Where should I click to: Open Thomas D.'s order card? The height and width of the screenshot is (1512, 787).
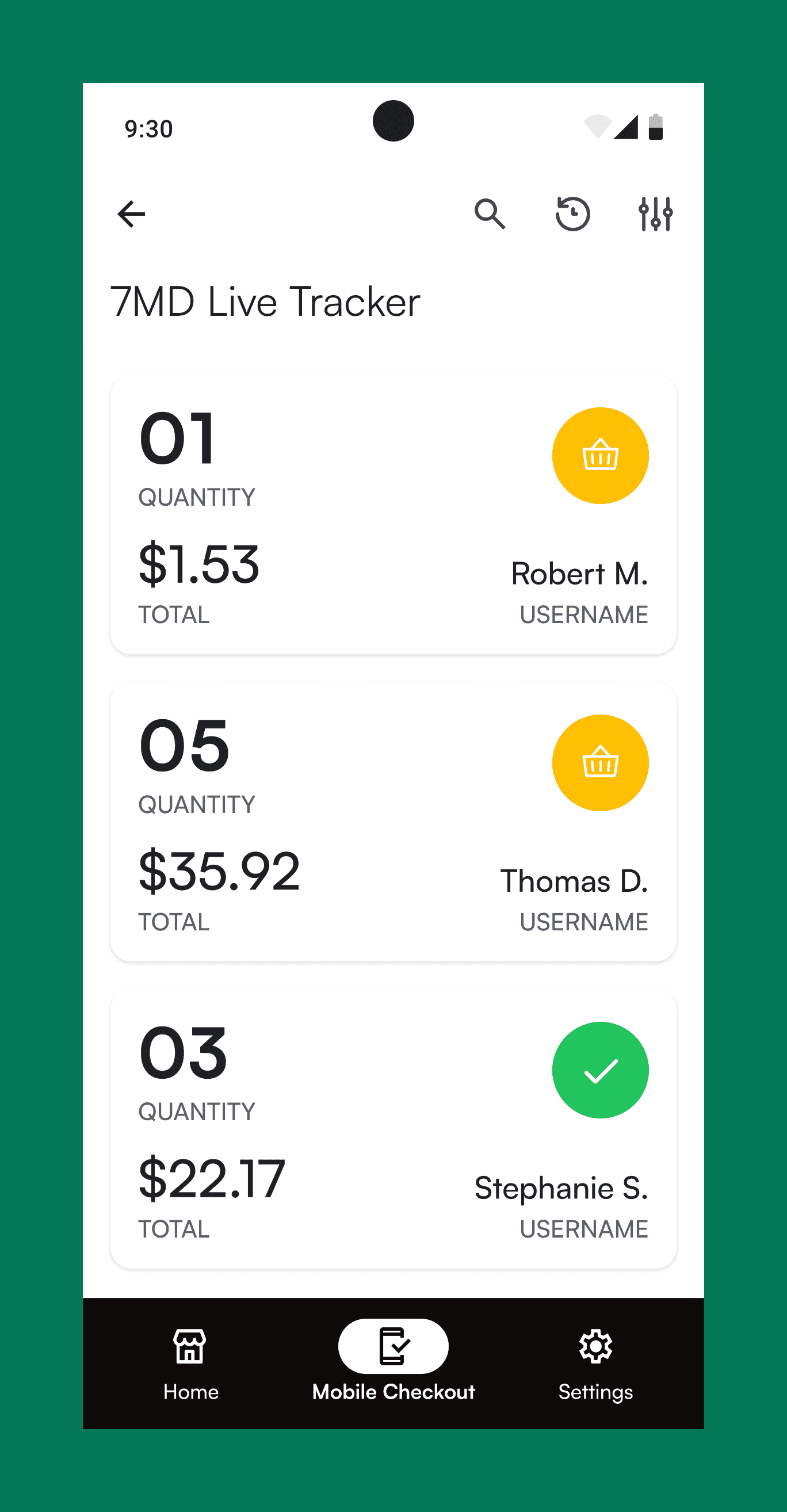tap(393, 821)
